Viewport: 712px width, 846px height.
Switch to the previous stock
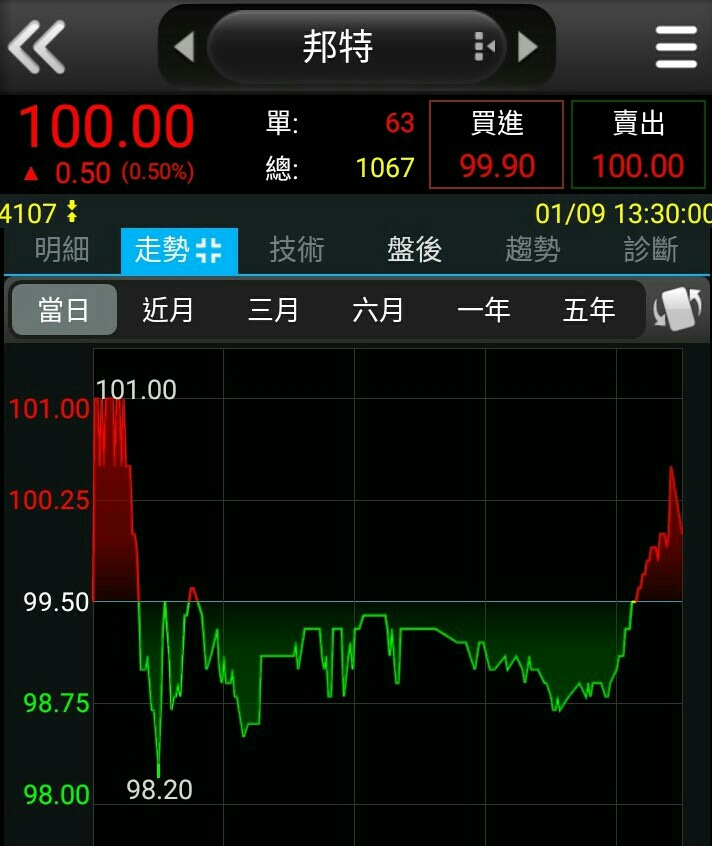pyautogui.click(x=184, y=46)
